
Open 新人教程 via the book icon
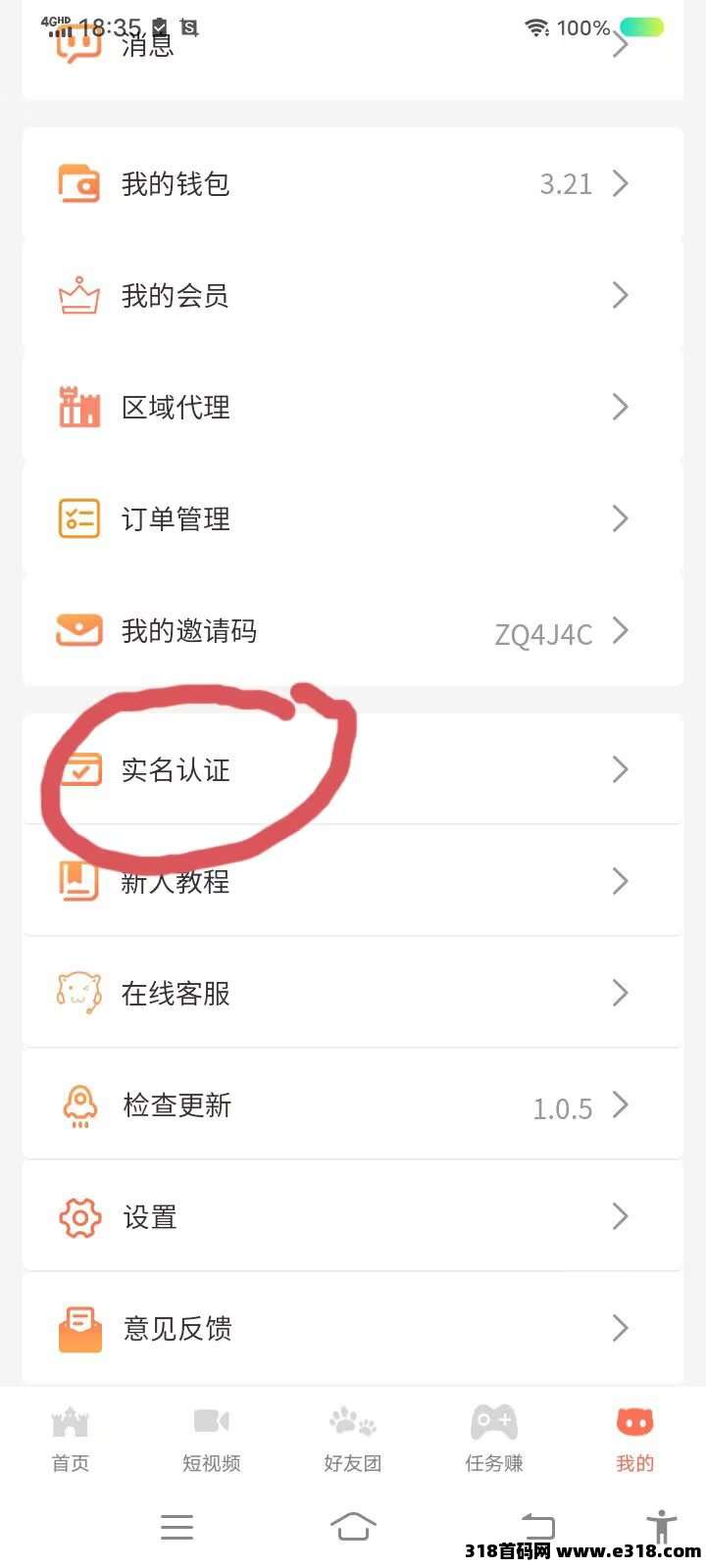tap(78, 881)
